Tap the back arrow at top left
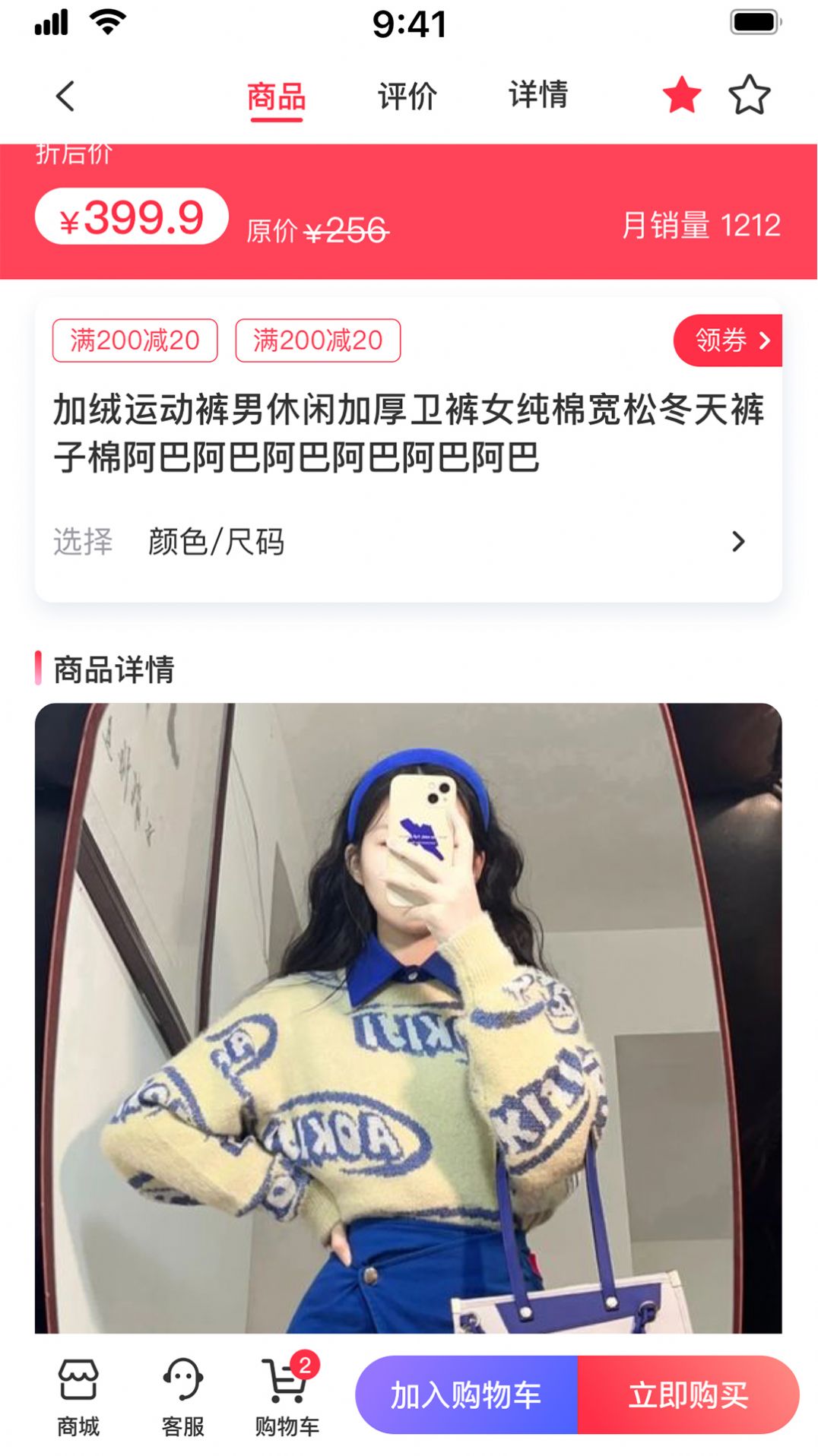This screenshot has height=1456, width=818. (65, 96)
